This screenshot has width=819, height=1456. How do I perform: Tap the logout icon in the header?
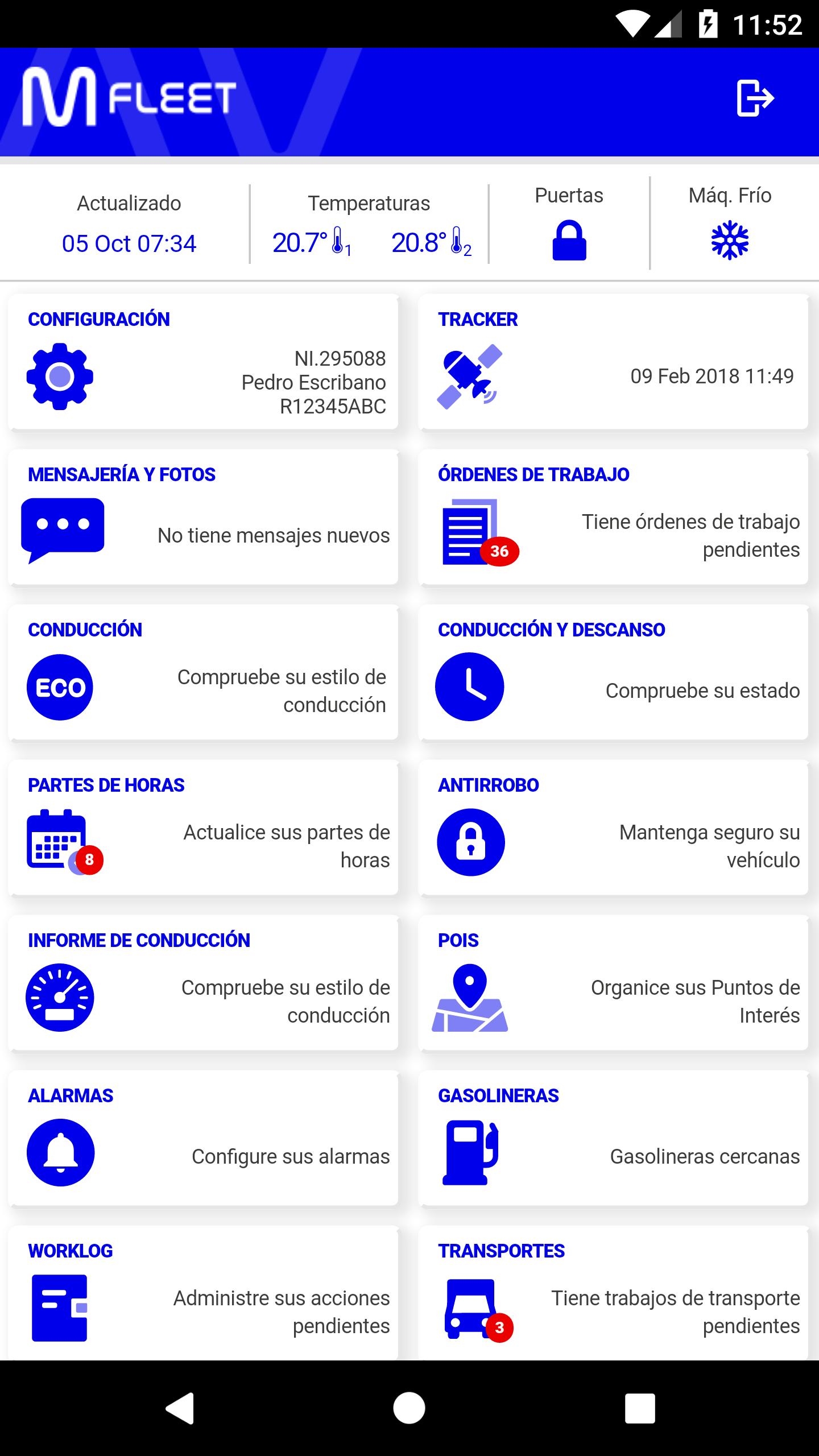pos(755,98)
